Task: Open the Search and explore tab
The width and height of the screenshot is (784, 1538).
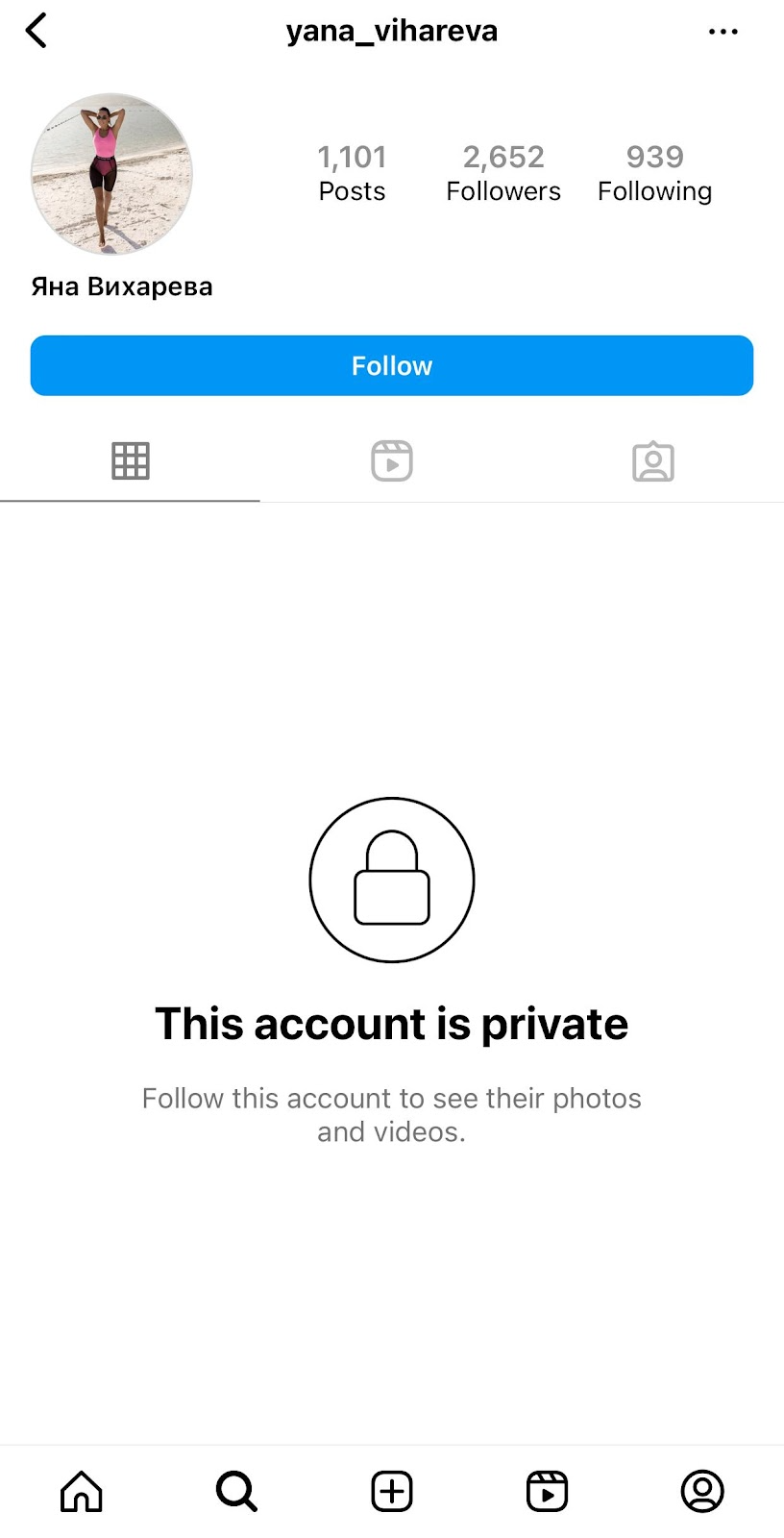Action: (x=236, y=1491)
